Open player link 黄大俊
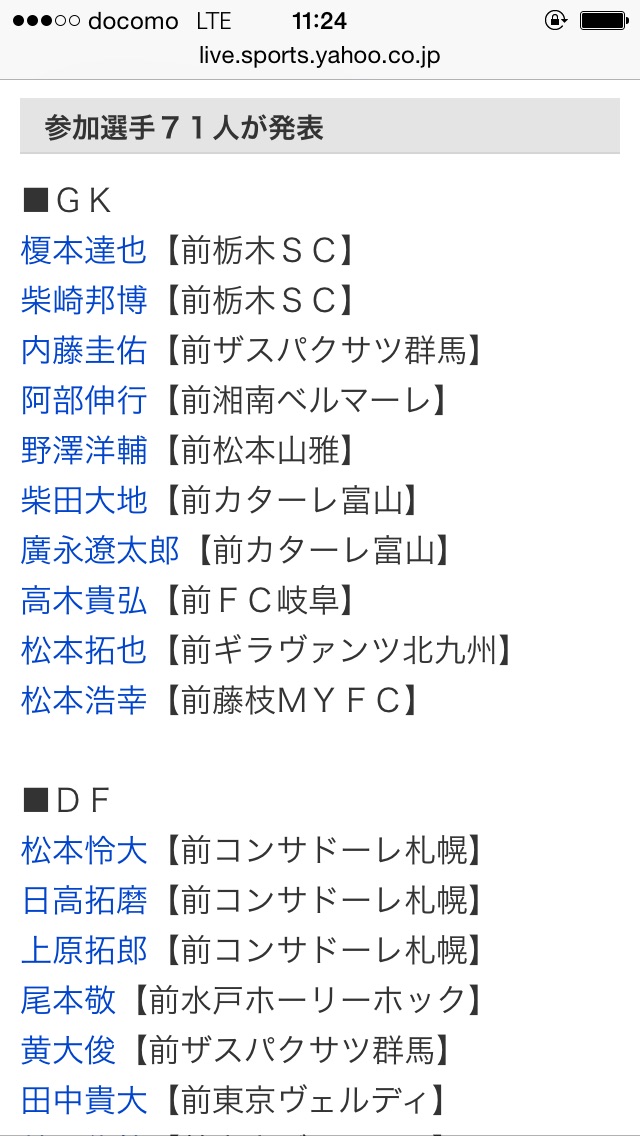Image resolution: width=640 pixels, height=1136 pixels. pos(68,1051)
